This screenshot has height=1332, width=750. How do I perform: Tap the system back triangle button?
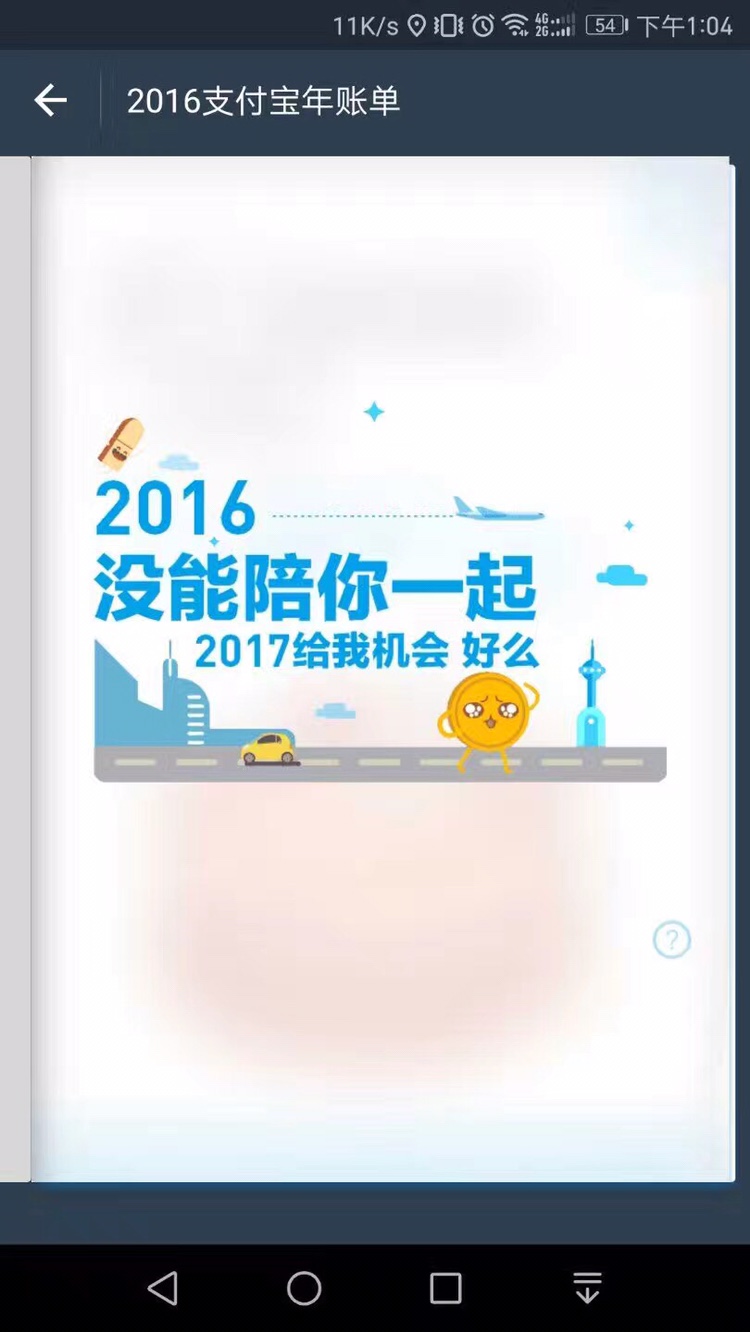163,1288
